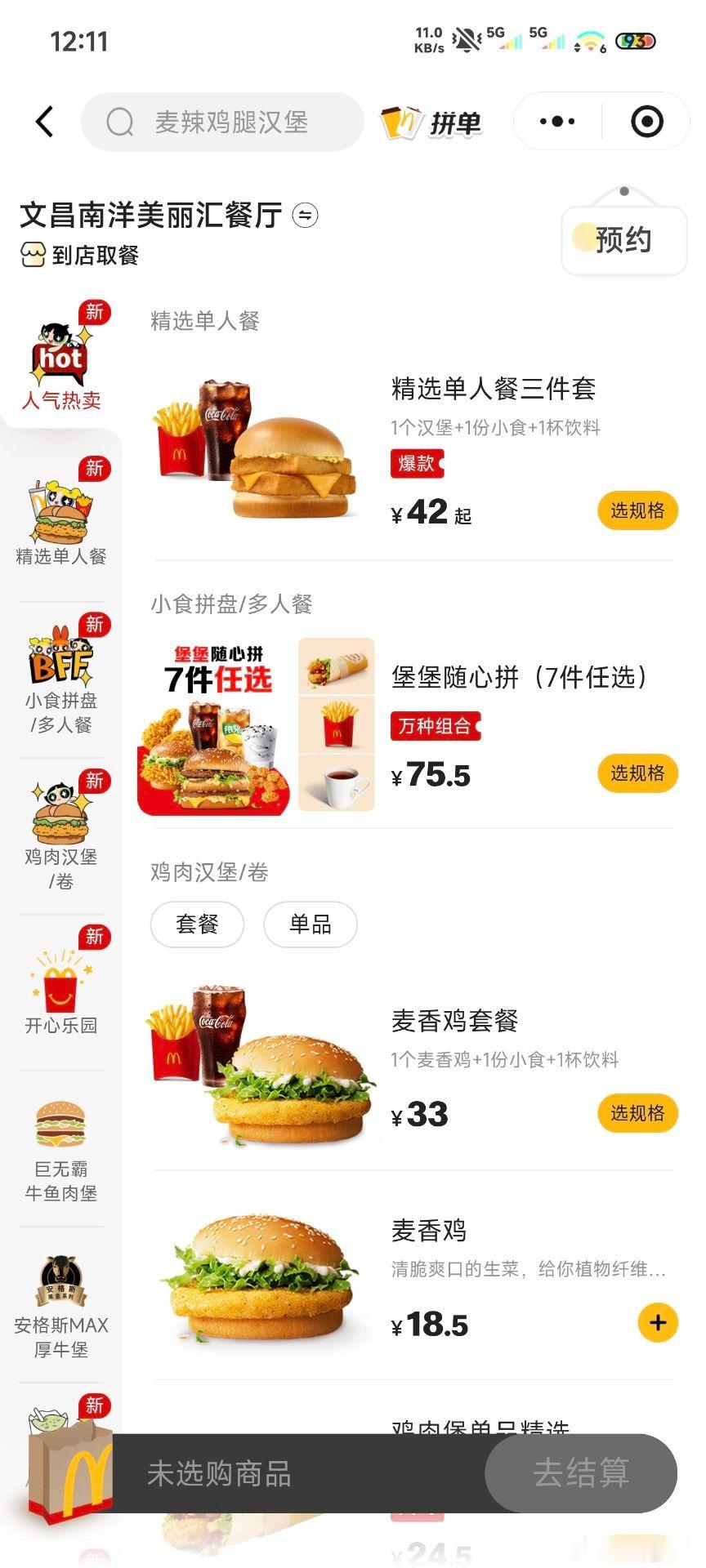Open the search bar for 麦辣鸡腿汉堡
The height and width of the screenshot is (1568, 706).
coord(222,121)
